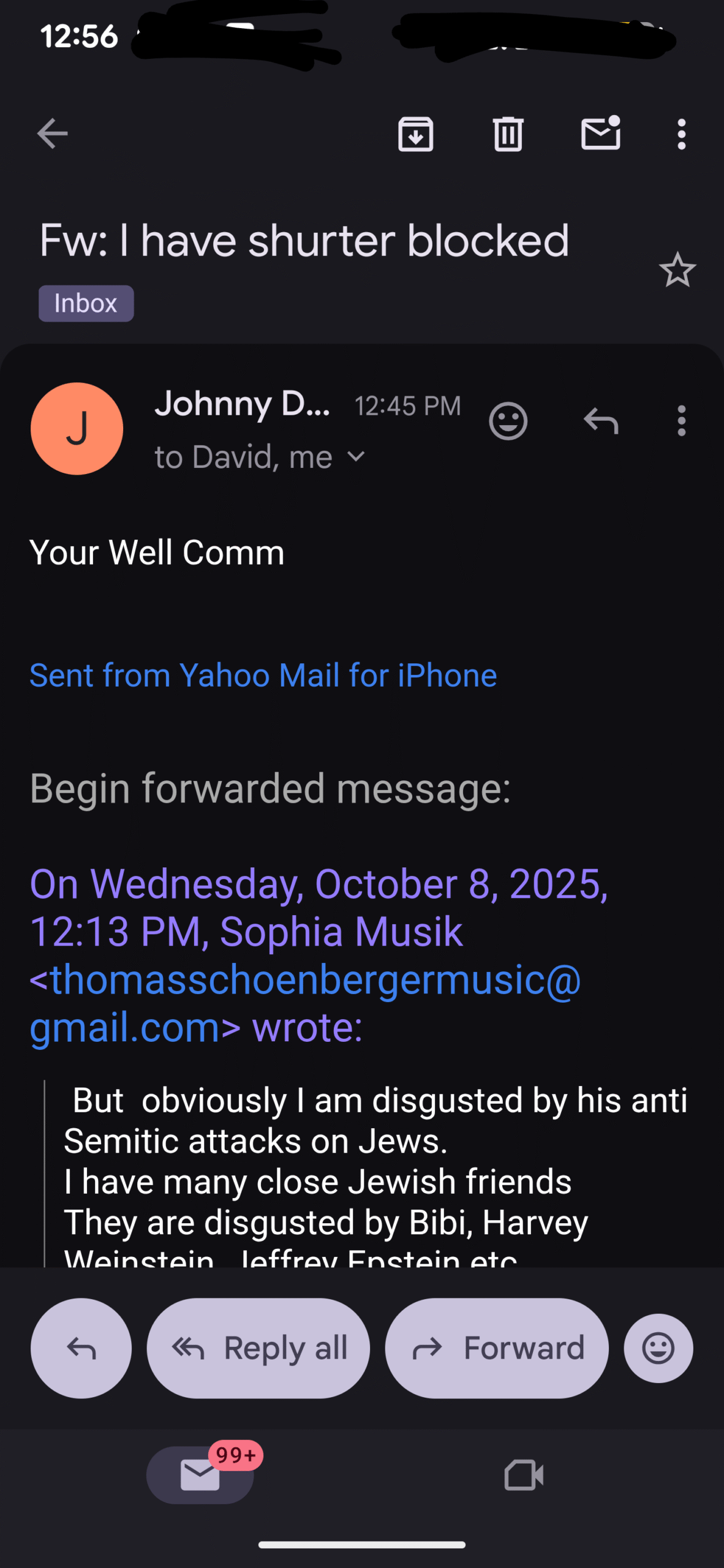The height and width of the screenshot is (1568, 724).
Task: Tap the thomasschoenbergermusic email address link
Action: pyautogui.click(x=305, y=980)
